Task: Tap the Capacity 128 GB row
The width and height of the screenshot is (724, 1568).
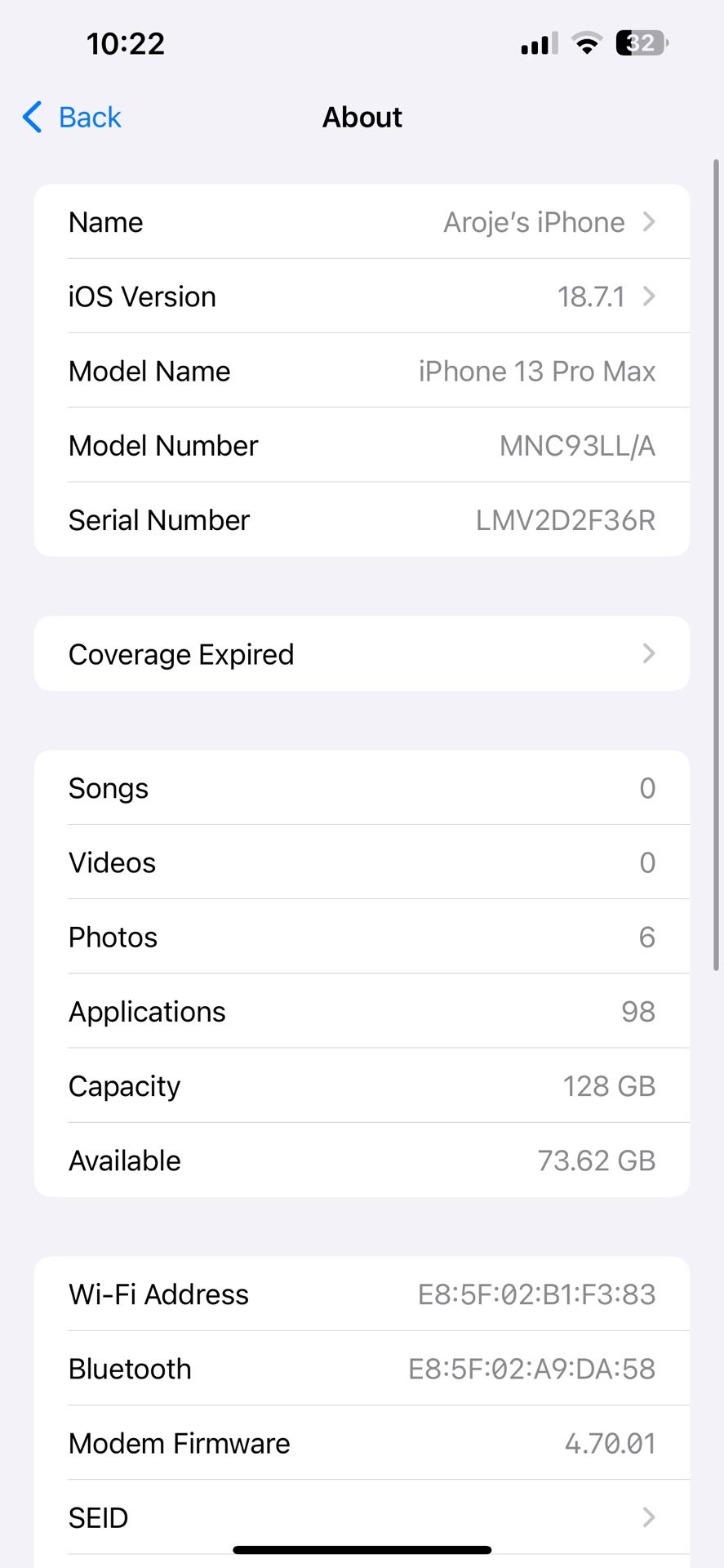Action: pyautogui.click(x=362, y=1085)
